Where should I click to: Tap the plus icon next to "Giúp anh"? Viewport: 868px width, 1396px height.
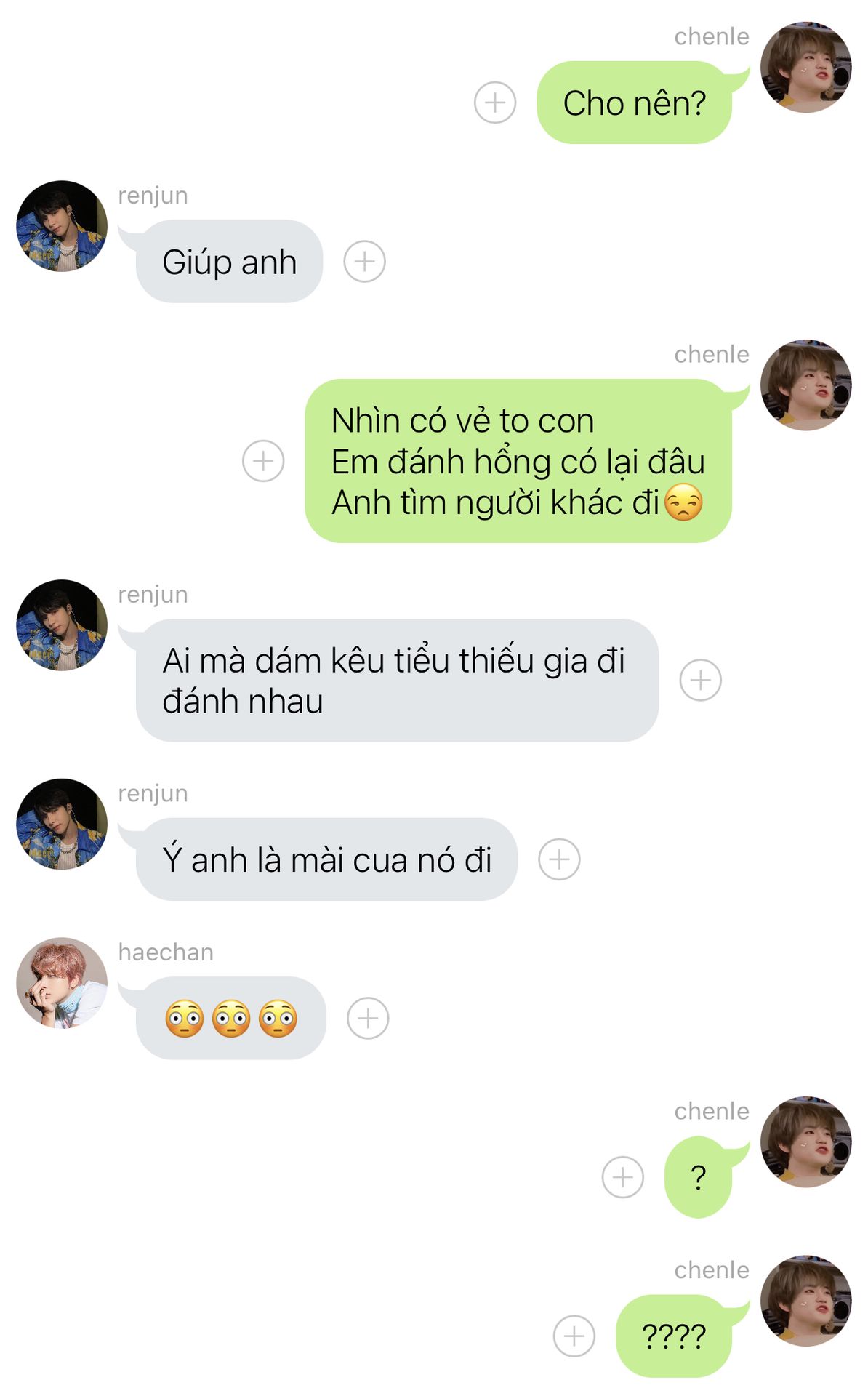pos(364,262)
